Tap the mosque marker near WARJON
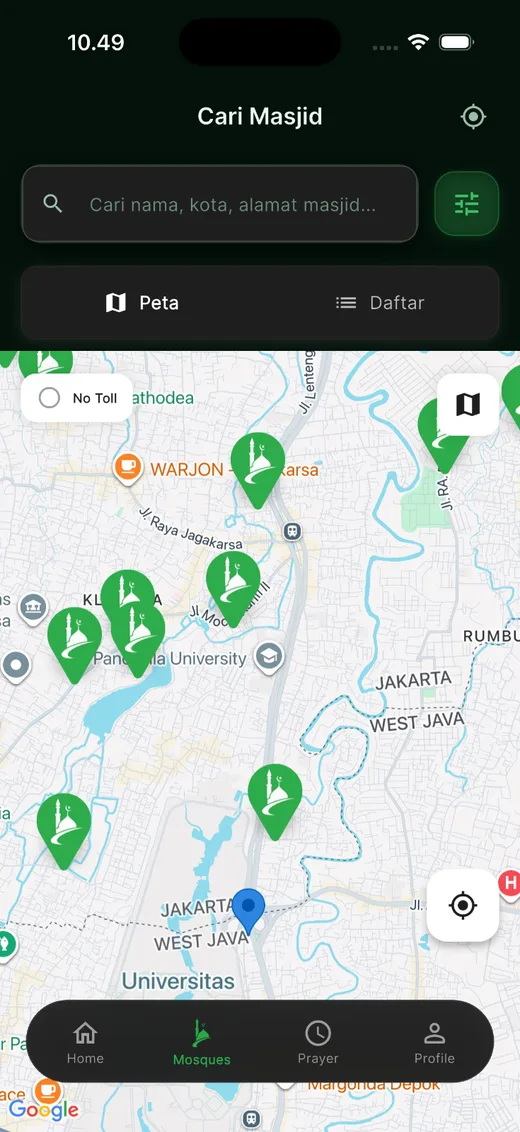520x1132 pixels. coord(258,469)
